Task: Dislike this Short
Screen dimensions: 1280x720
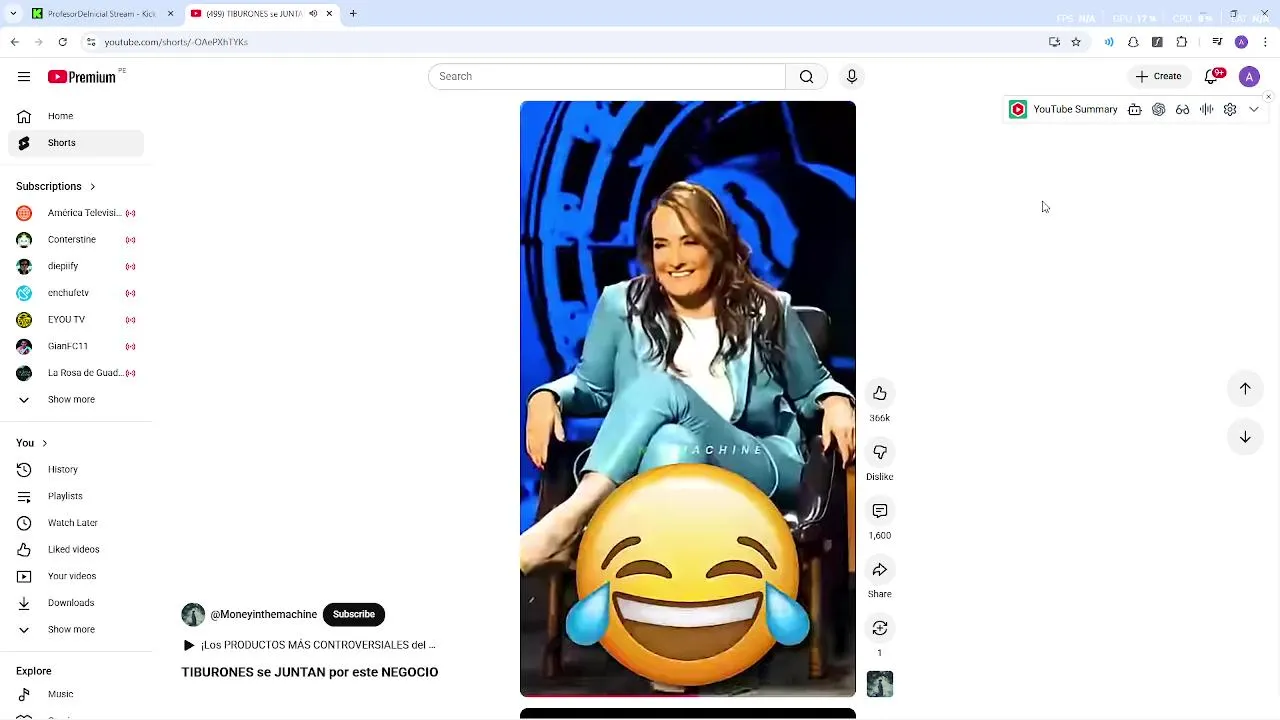Action: coord(879,453)
